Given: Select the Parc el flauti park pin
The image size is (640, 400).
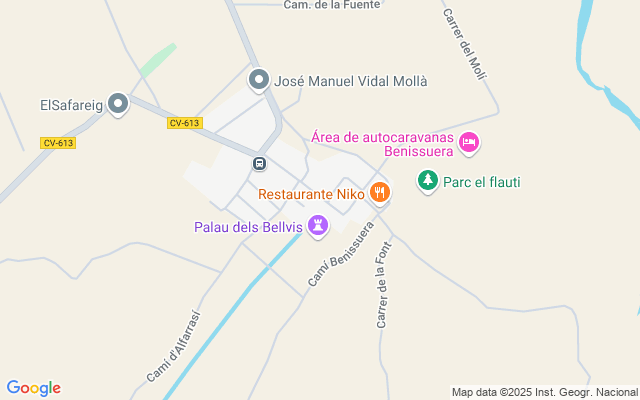Looking at the screenshot, I should (x=428, y=181).
